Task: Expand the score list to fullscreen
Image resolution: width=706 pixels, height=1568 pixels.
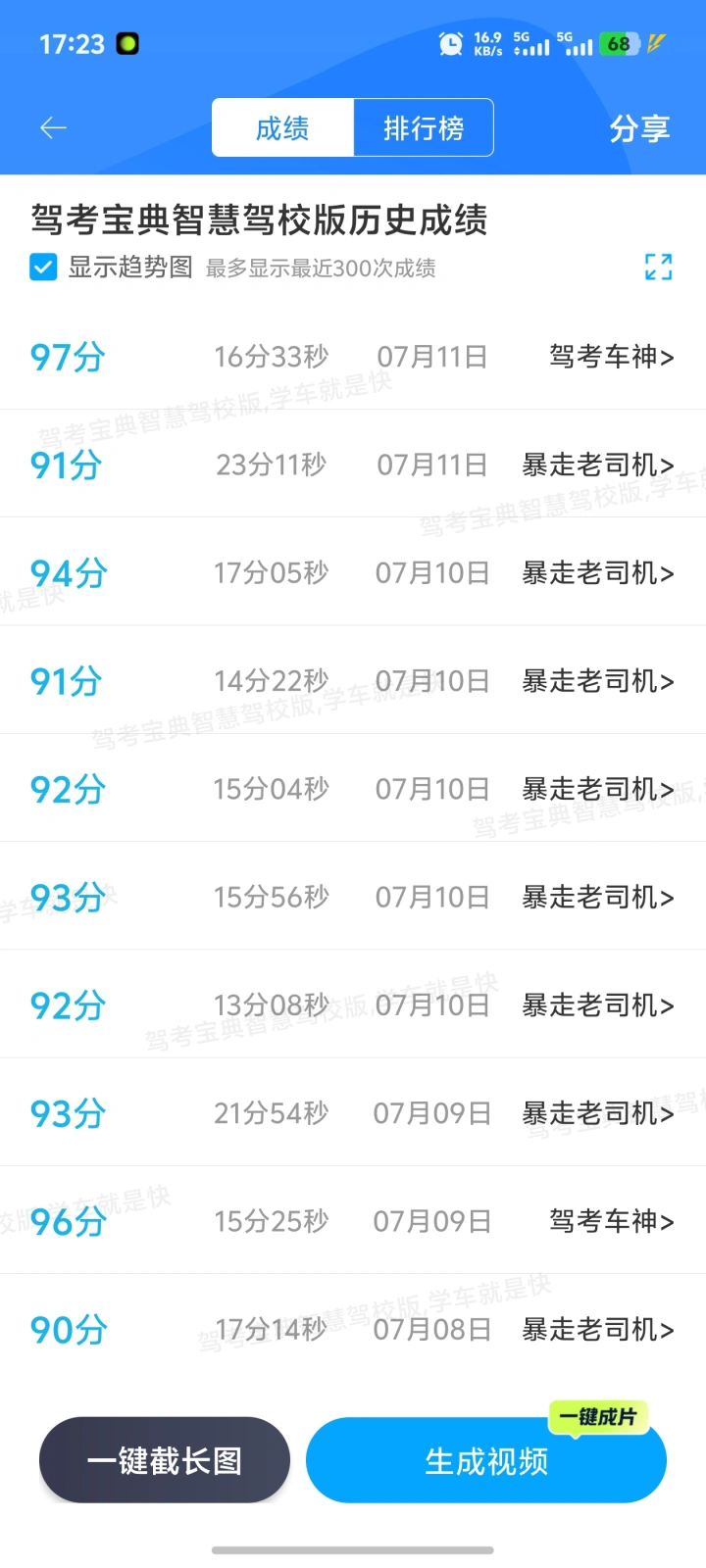Action: pyautogui.click(x=658, y=267)
